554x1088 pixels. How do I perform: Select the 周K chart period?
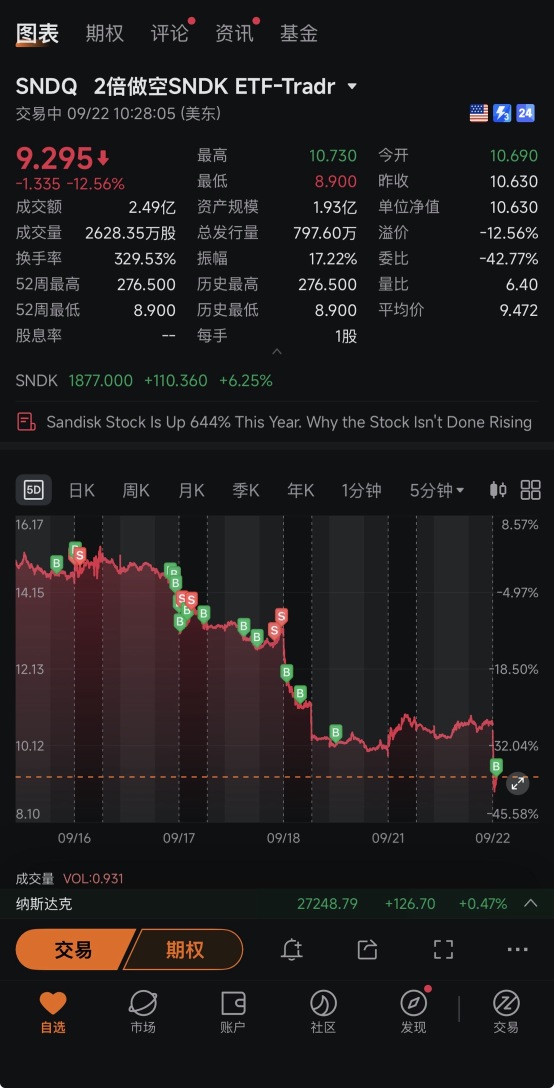tap(136, 491)
